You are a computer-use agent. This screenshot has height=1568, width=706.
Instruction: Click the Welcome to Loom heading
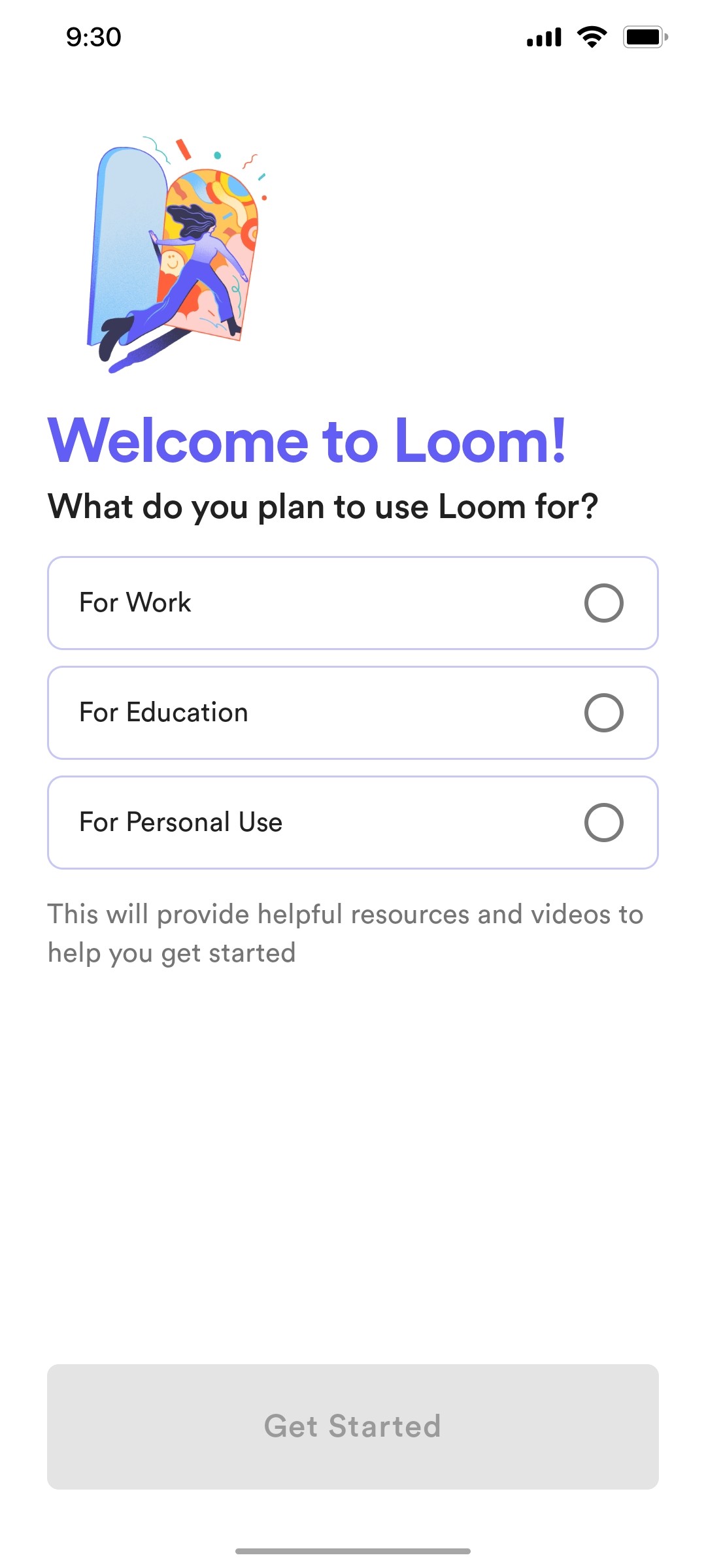click(x=307, y=442)
